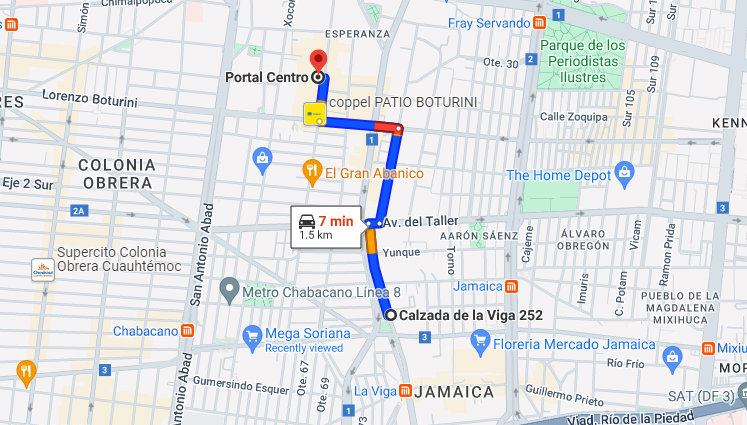Select the Portal Centro destination pin
Viewport: 747px width, 425px height.
(318, 60)
